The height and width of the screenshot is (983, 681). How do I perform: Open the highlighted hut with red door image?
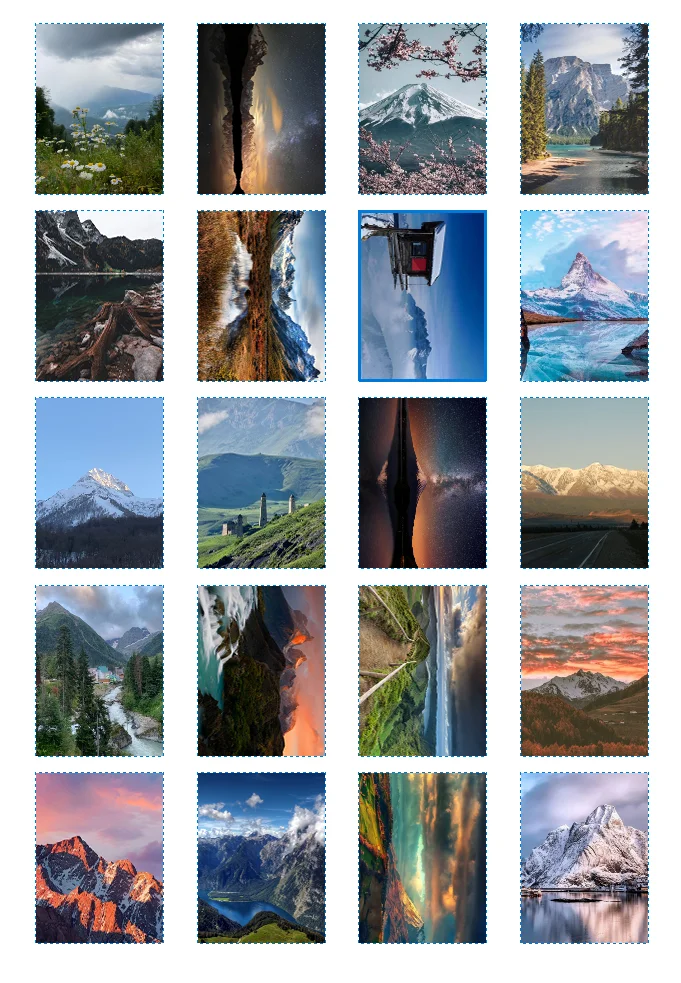tap(422, 296)
